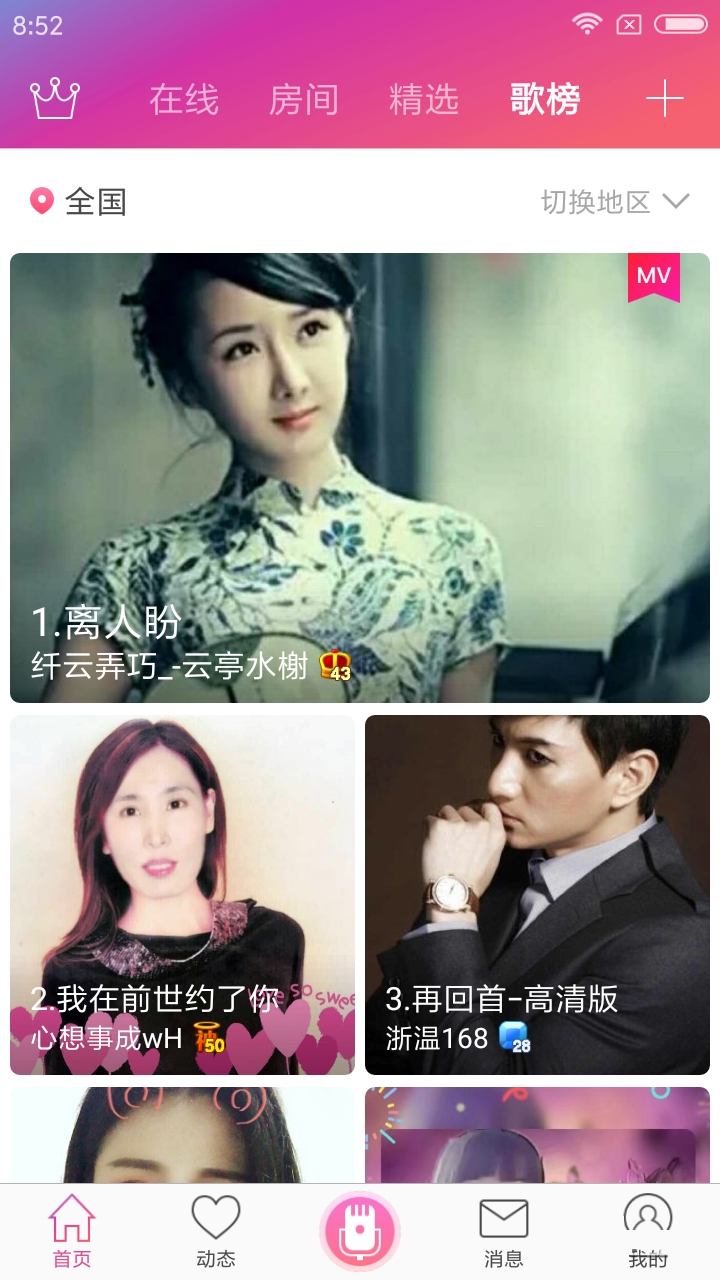Tap the plus icon in the top bar
Screen dimensions: 720x1280
664,99
